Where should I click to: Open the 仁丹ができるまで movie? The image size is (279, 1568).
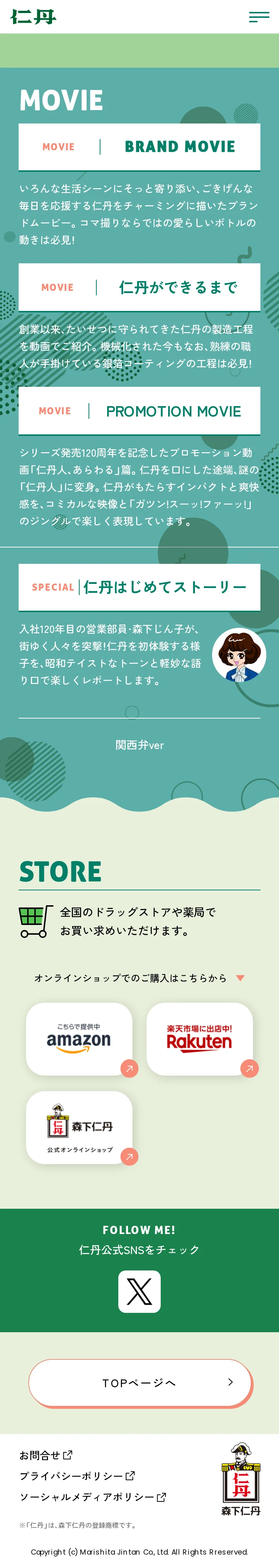(x=139, y=287)
